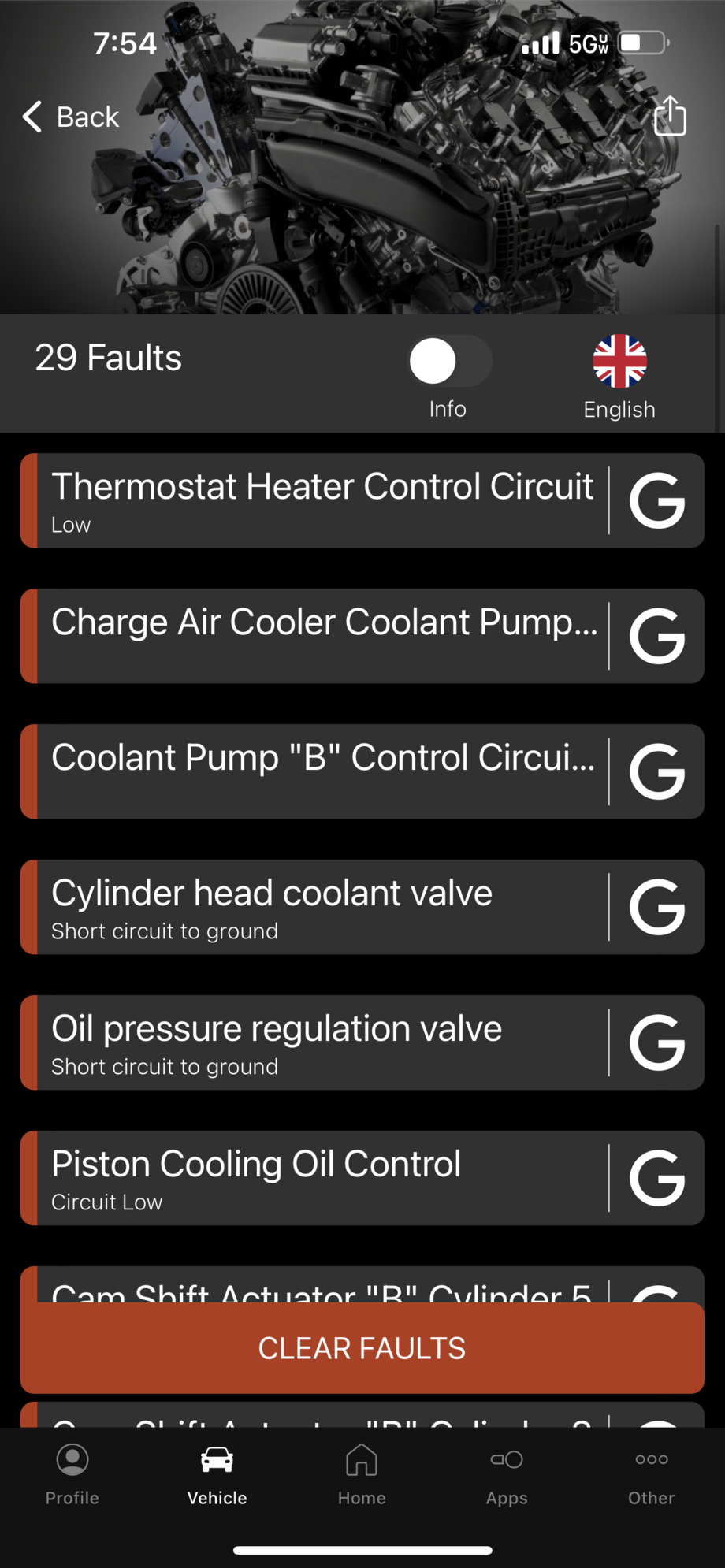Enable the Info toggle switch

coord(448,361)
